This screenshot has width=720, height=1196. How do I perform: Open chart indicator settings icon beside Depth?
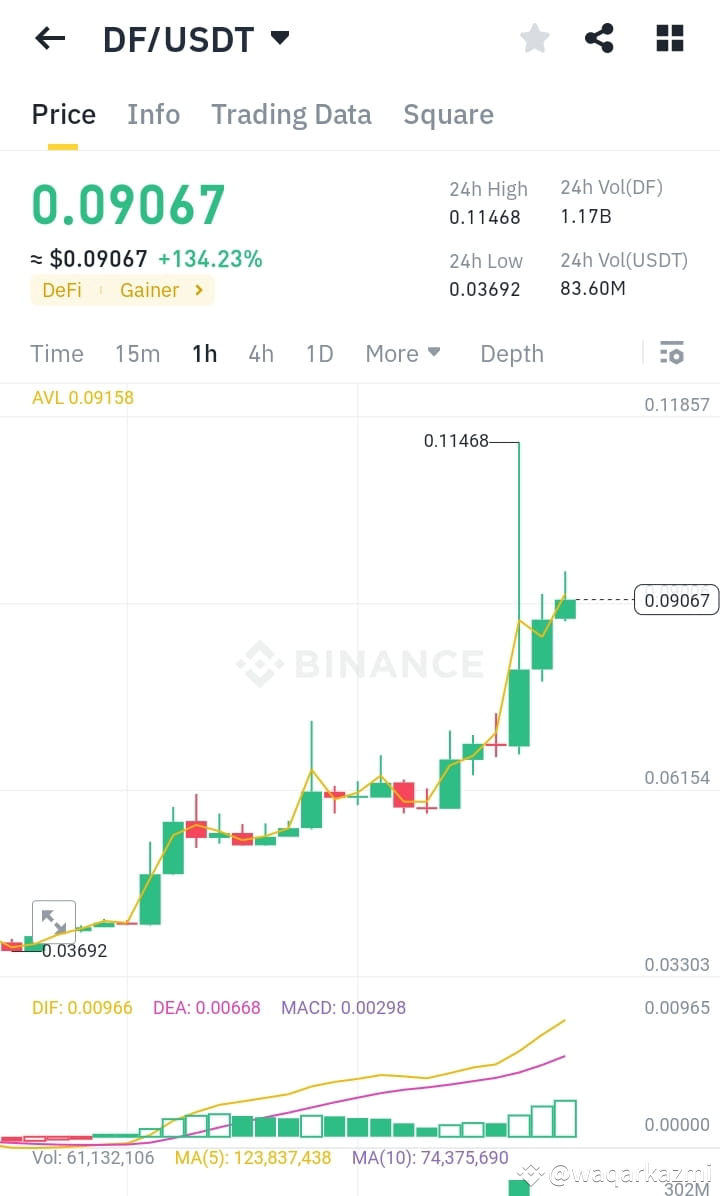coord(672,353)
